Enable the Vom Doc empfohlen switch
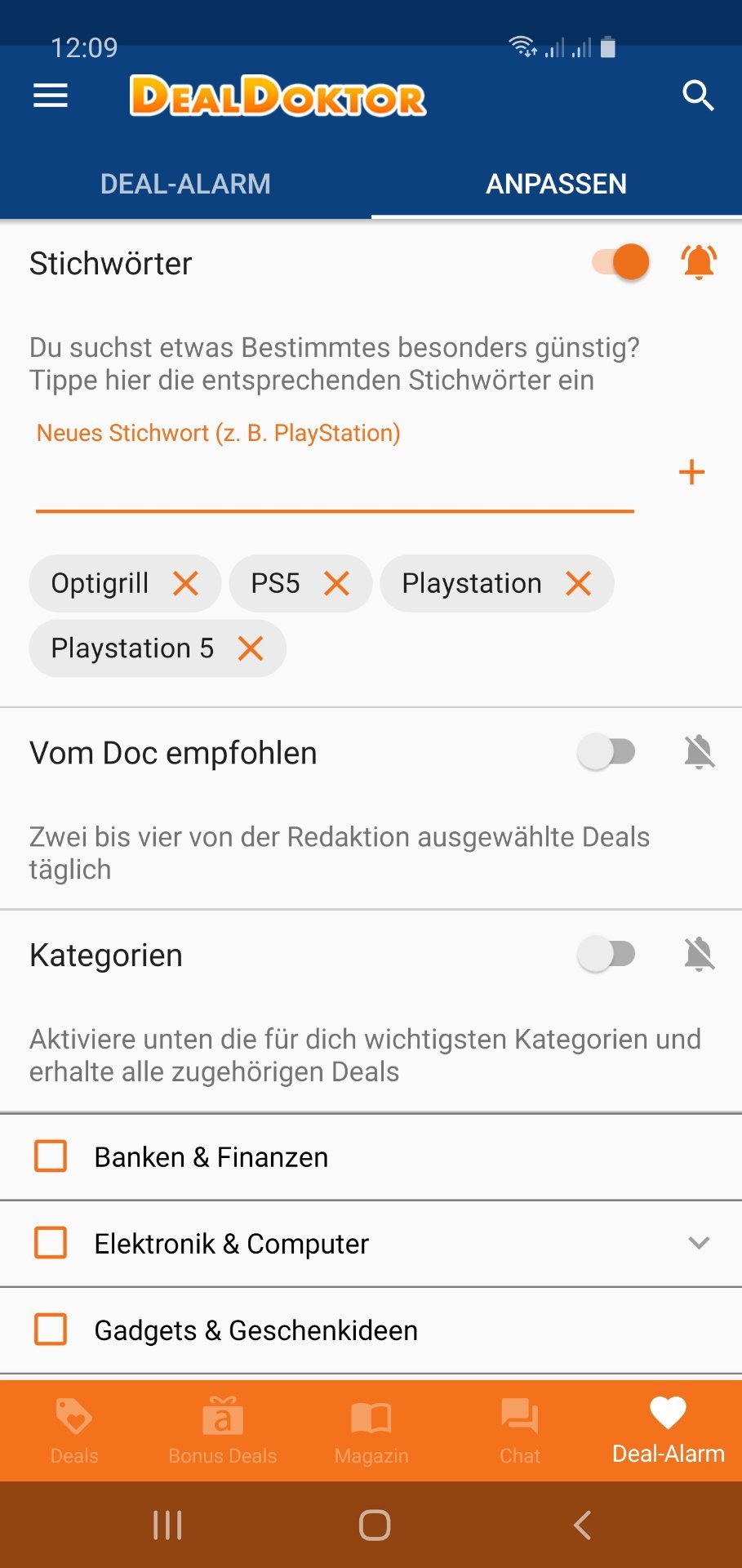 [x=606, y=752]
